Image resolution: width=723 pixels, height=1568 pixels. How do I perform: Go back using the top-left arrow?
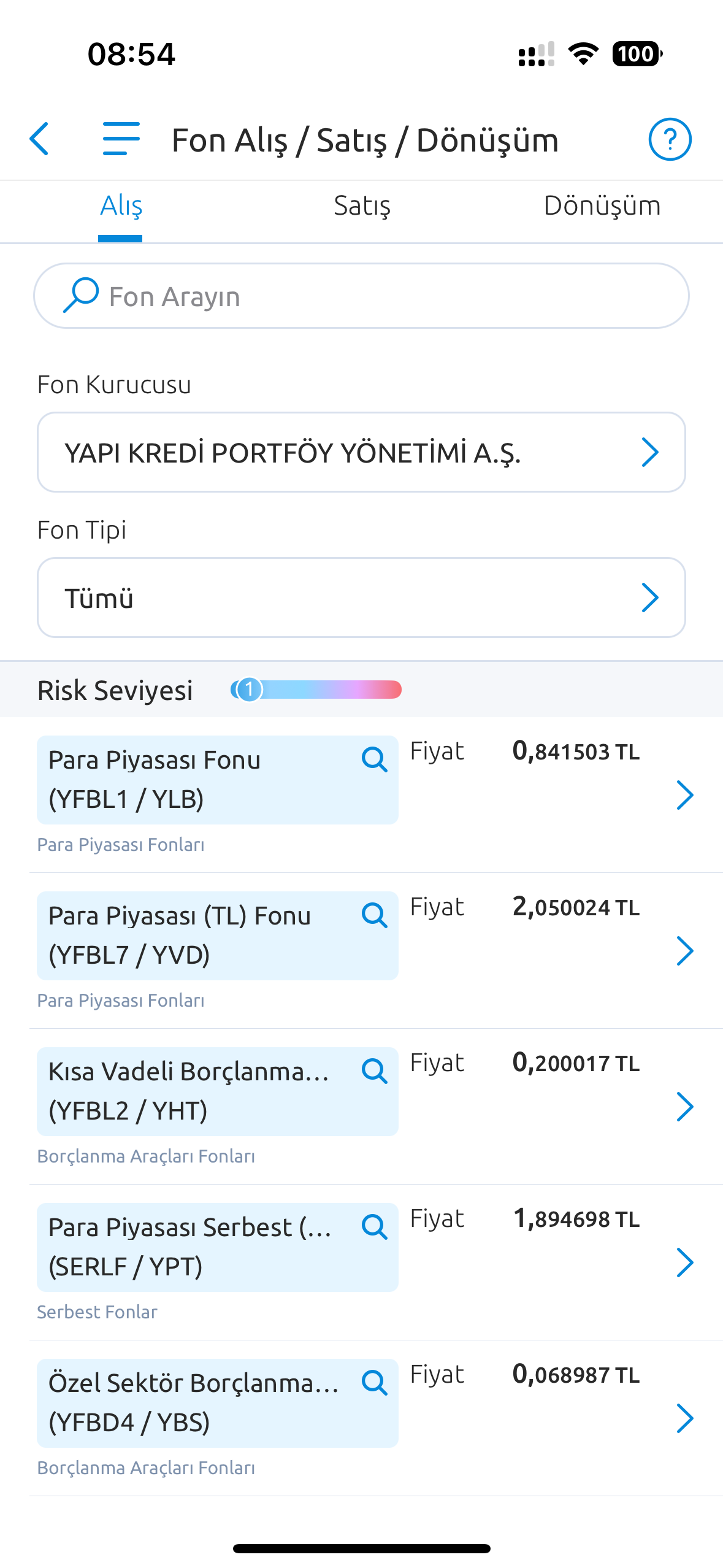[x=39, y=139]
